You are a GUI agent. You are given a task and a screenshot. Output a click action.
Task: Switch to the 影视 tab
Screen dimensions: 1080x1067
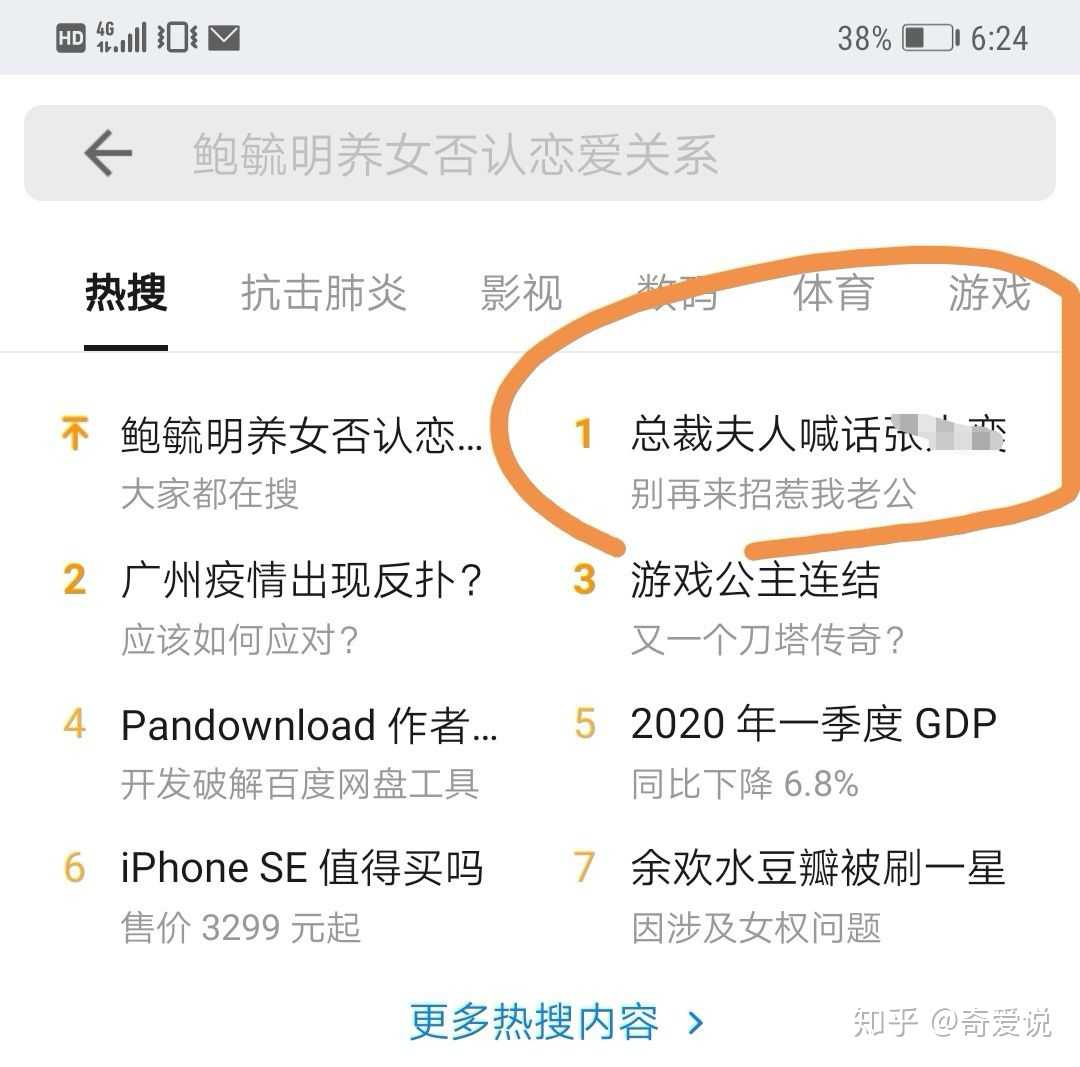click(521, 293)
